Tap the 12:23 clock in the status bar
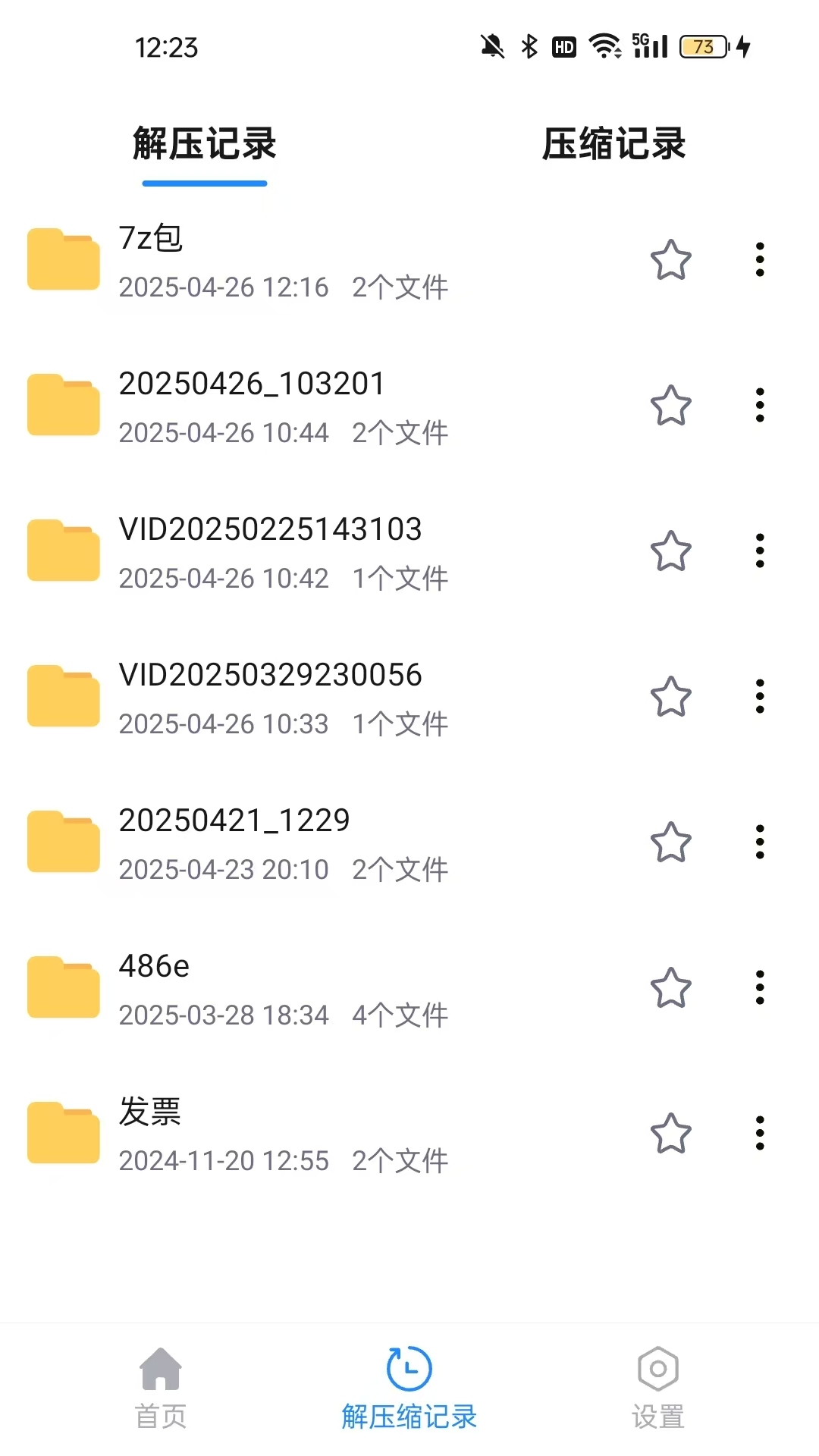The width and height of the screenshot is (819, 1456). [x=165, y=47]
